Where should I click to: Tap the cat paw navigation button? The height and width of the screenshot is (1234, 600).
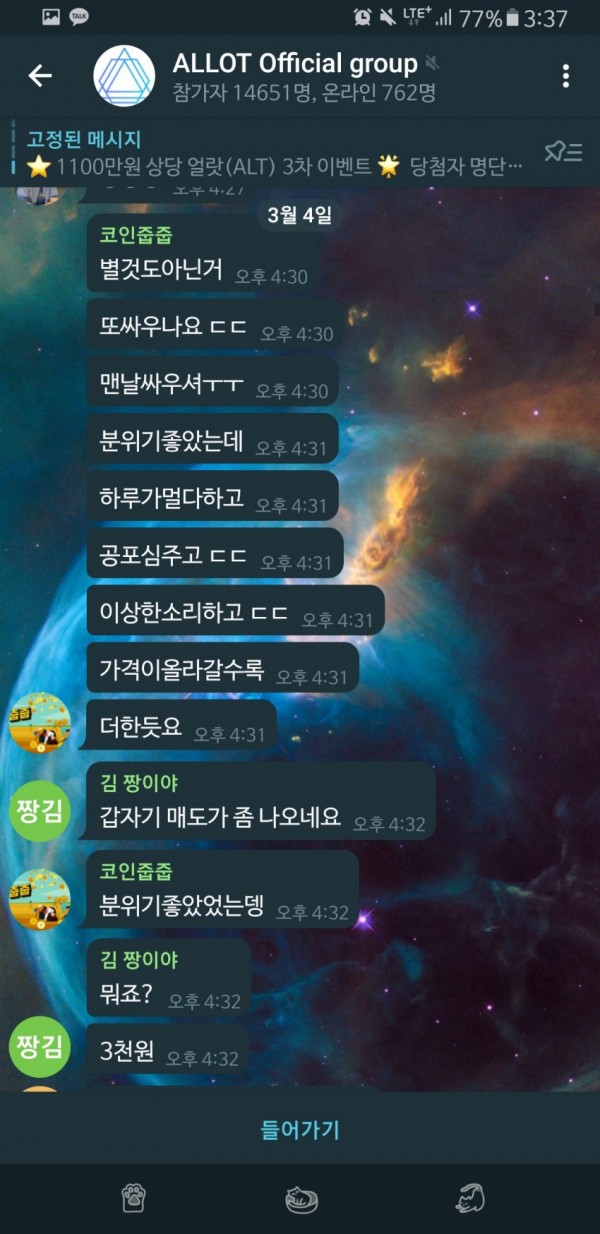pyautogui.click(x=134, y=1198)
